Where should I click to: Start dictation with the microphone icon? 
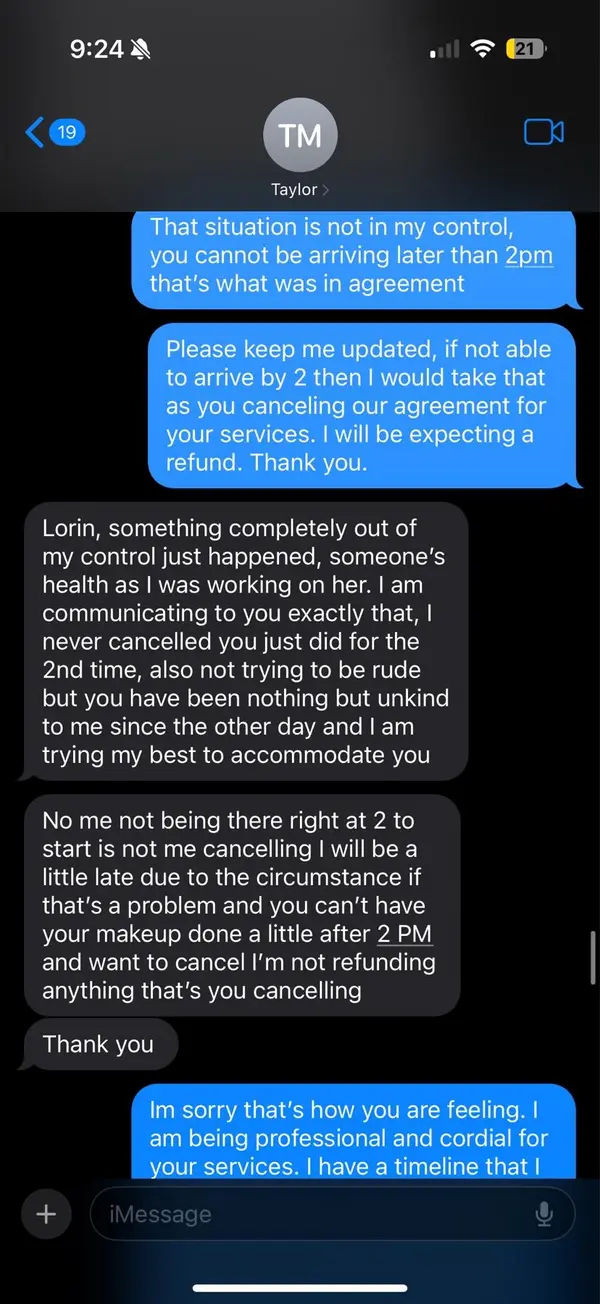tap(544, 1214)
